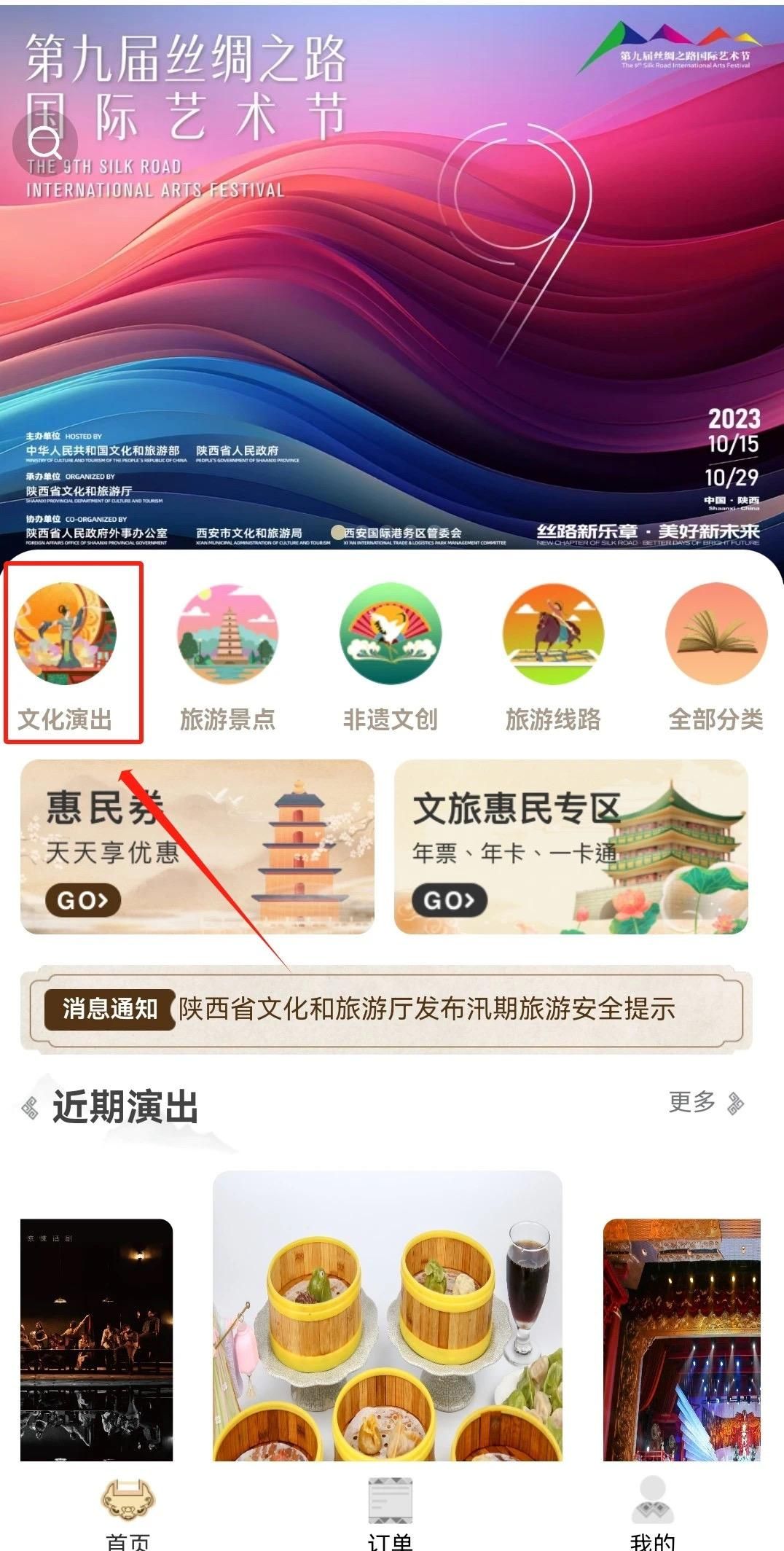
Task: View 全部分类
Action: [716, 651]
